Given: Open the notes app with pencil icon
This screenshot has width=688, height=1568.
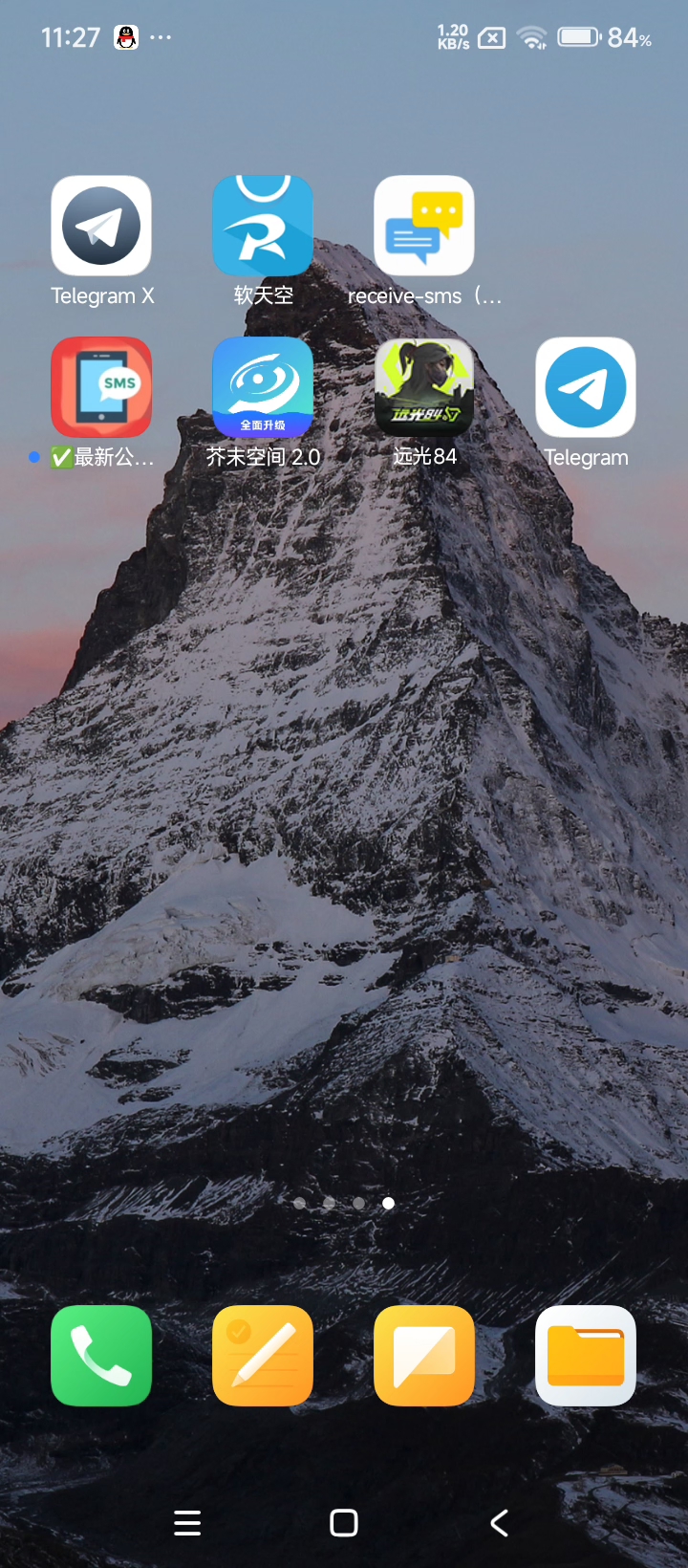Looking at the screenshot, I should click(263, 1356).
